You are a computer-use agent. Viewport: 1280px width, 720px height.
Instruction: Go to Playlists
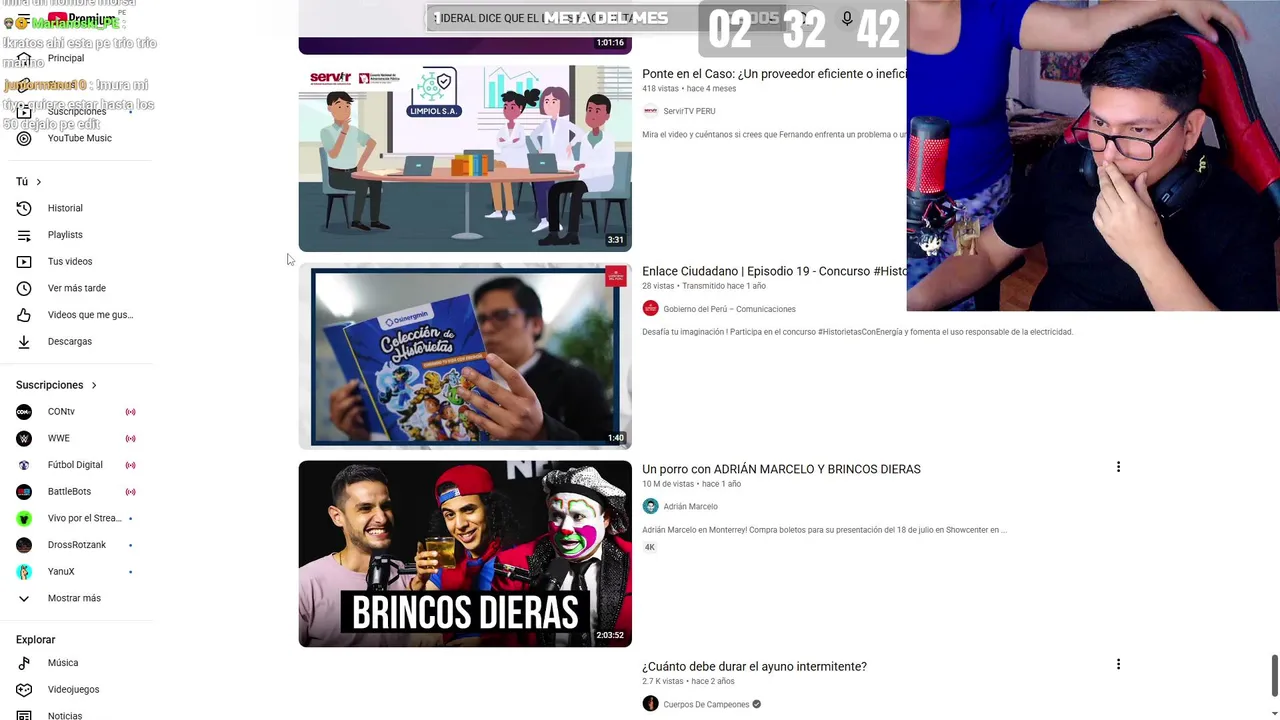[65, 235]
